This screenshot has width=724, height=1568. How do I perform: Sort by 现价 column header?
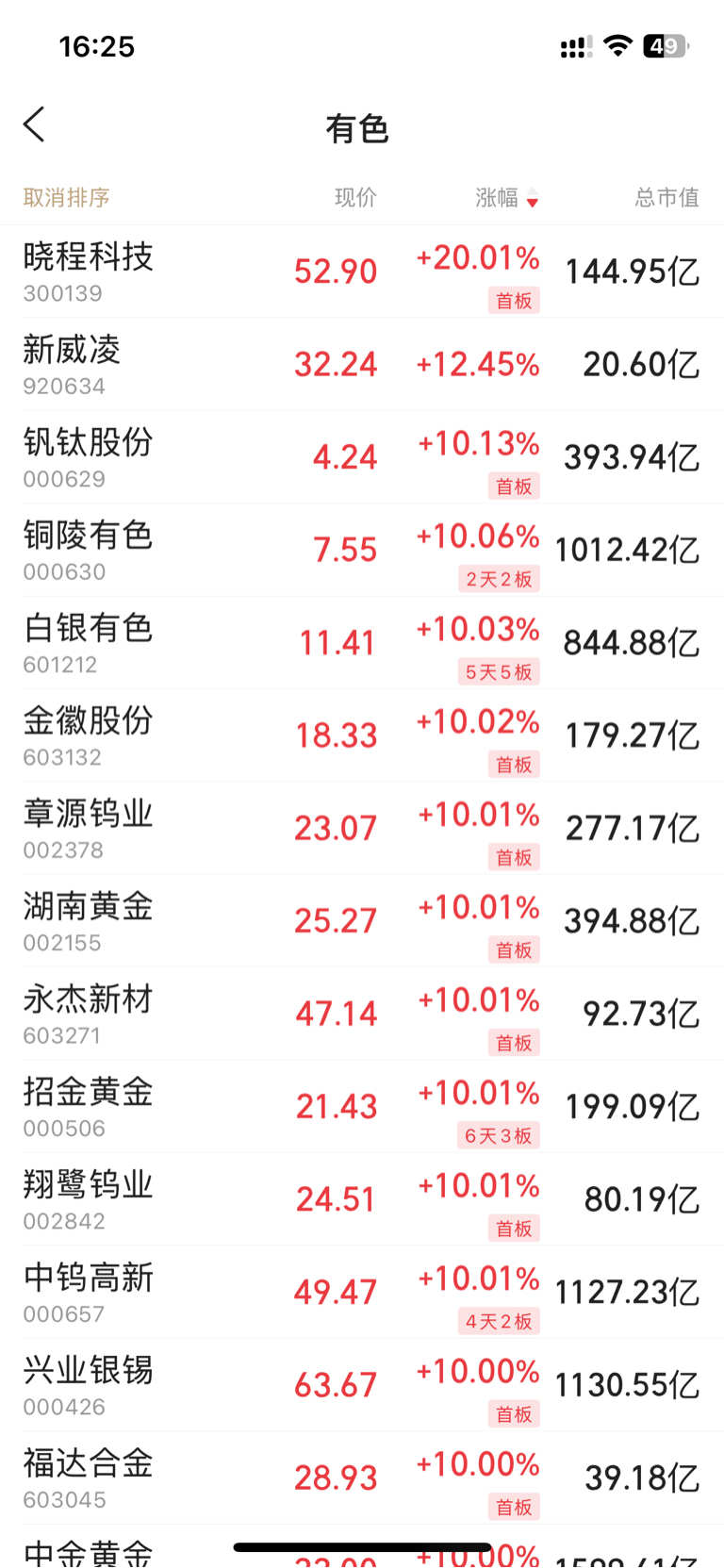(x=355, y=197)
